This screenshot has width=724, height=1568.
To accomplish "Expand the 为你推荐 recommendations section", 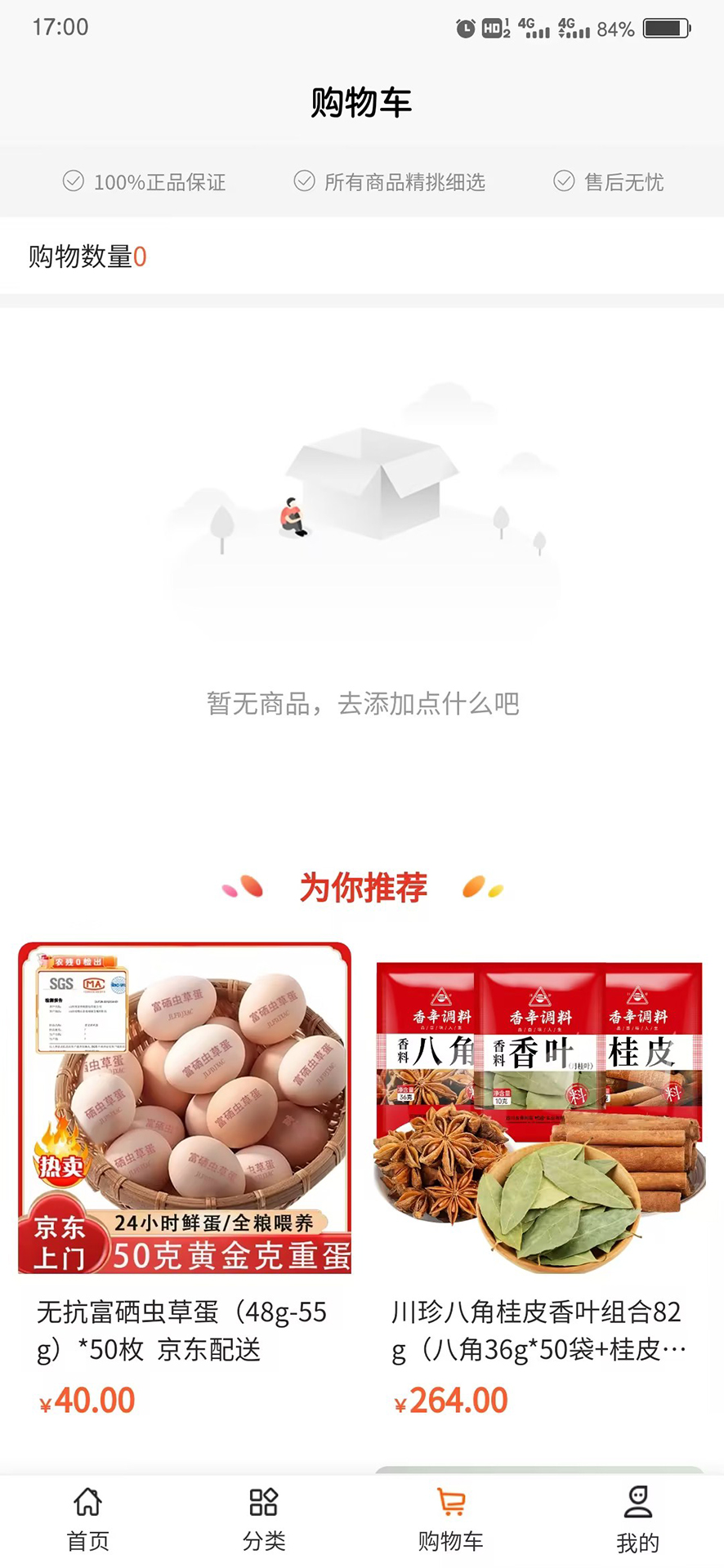I will coord(362,887).
